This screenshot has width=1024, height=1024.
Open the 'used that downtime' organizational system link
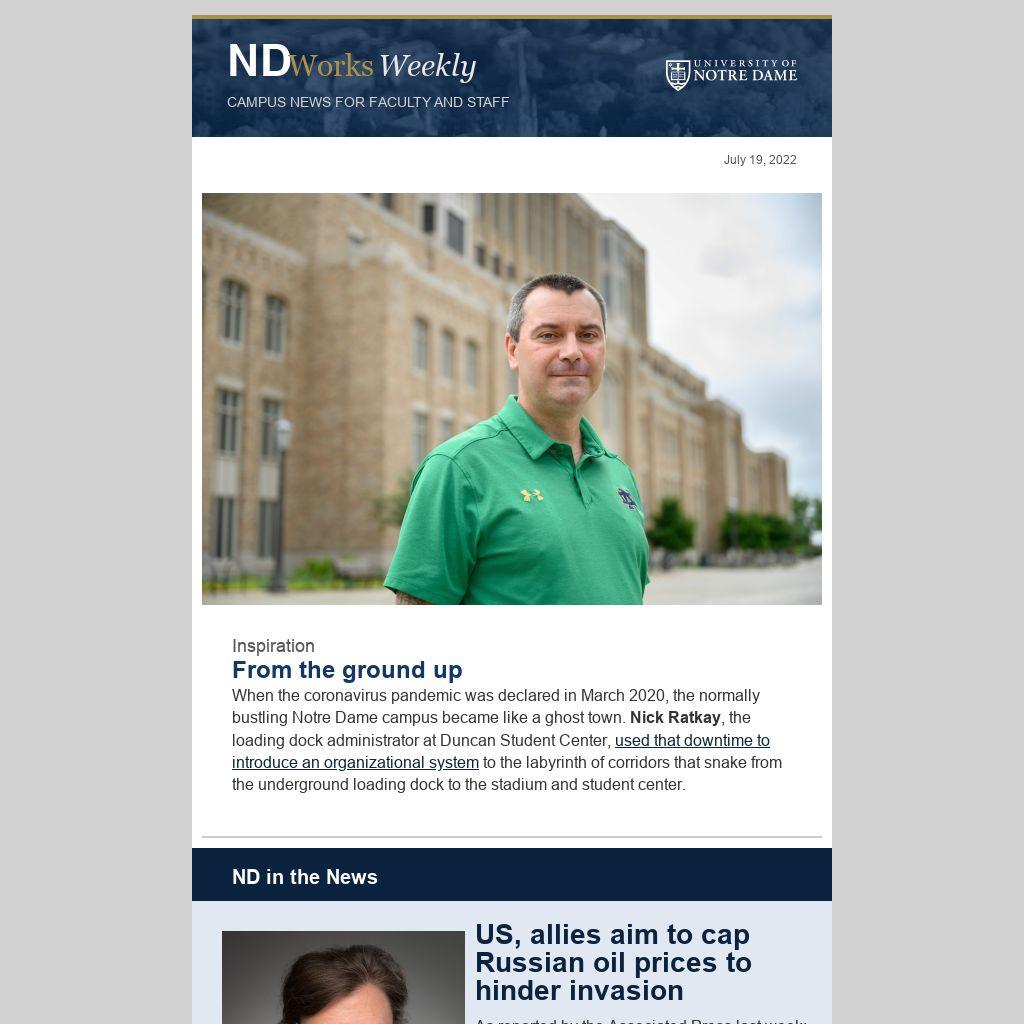[x=691, y=741]
